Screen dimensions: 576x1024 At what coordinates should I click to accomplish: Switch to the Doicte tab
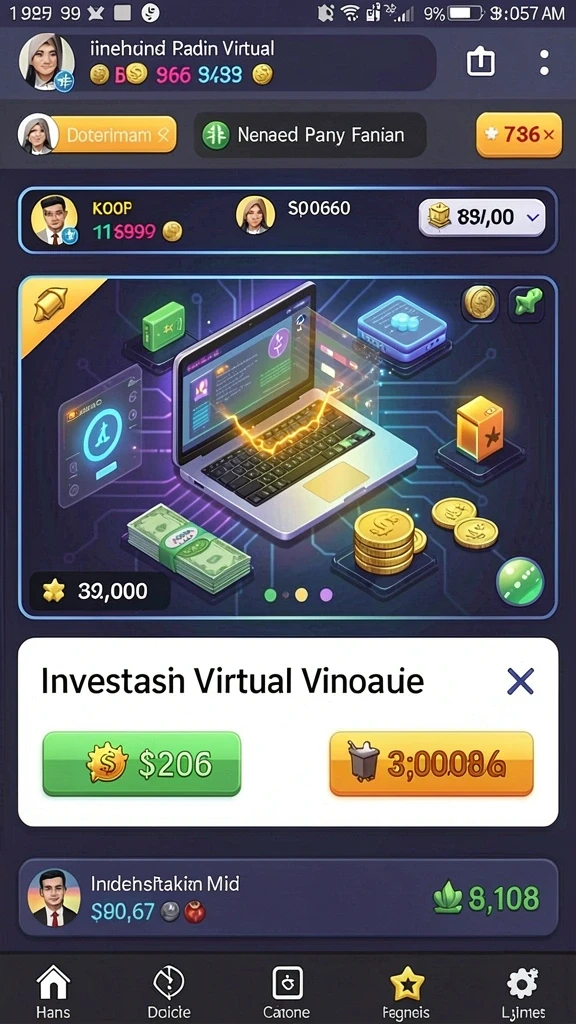(169, 991)
